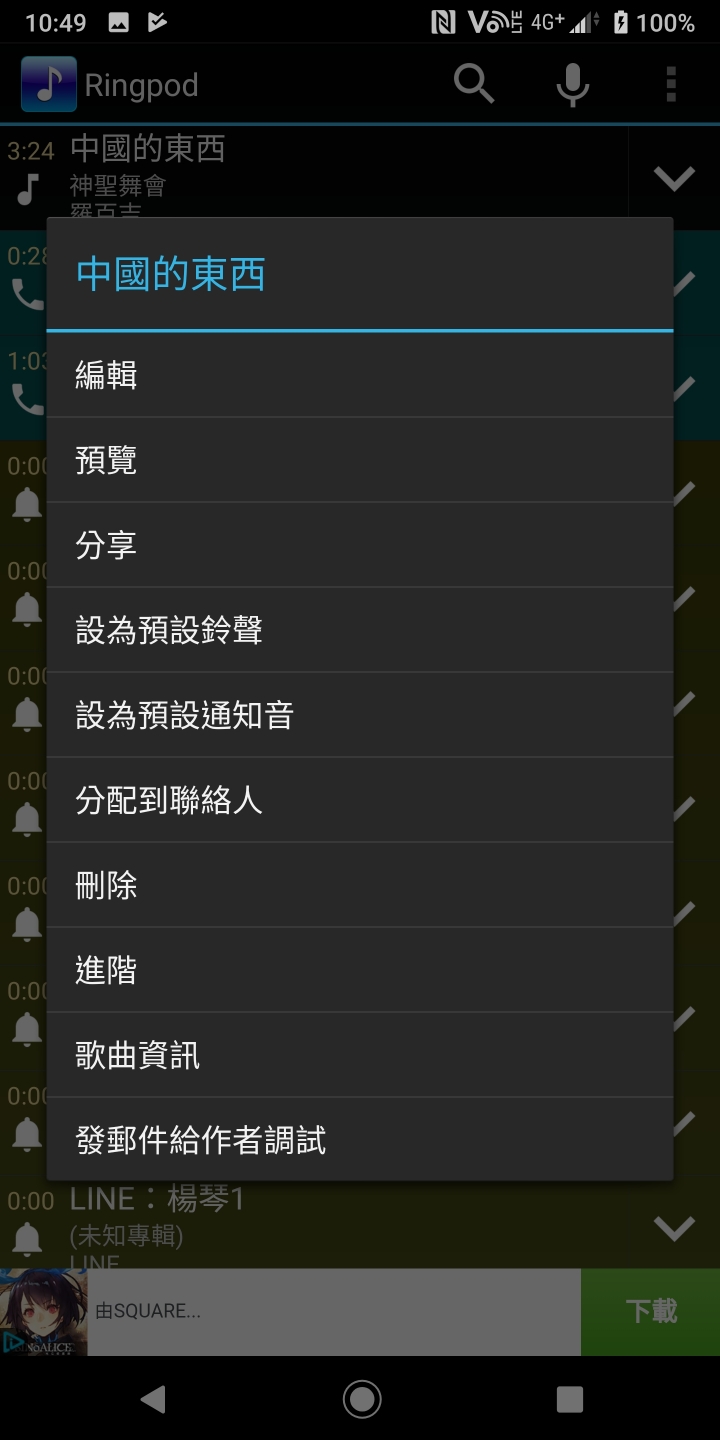Choose 預覽 to preview the song
This screenshot has height=1440, width=720.
(360, 460)
